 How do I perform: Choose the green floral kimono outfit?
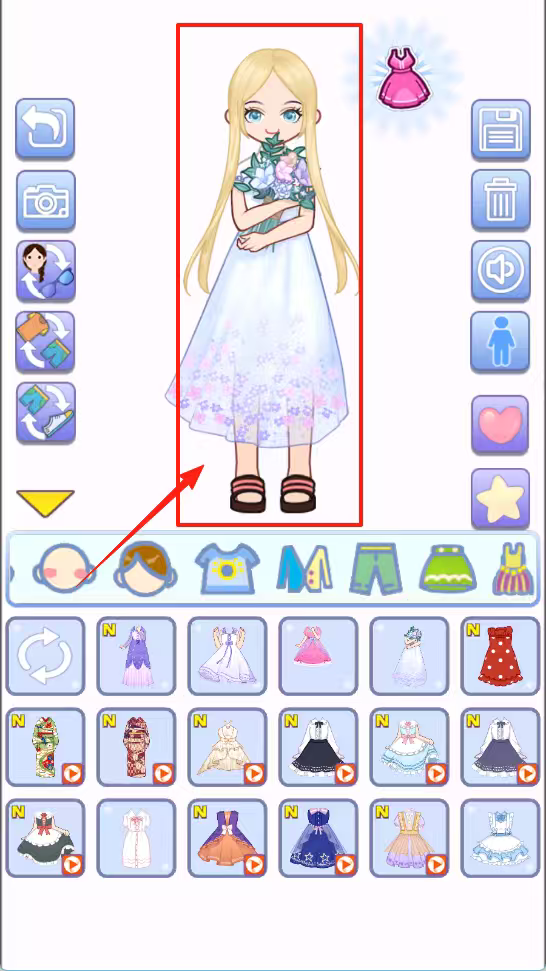pyautogui.click(x=45, y=747)
